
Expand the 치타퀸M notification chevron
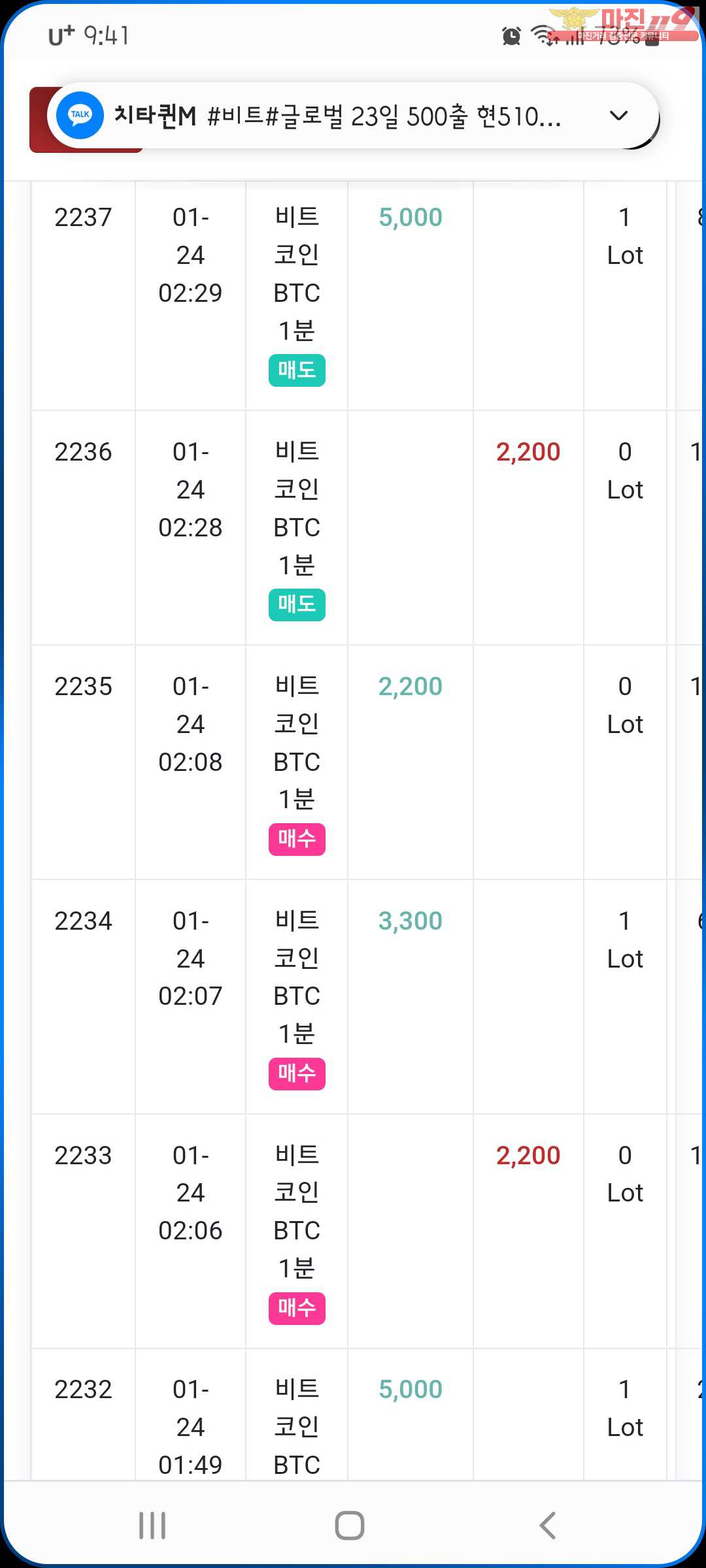pyautogui.click(x=618, y=116)
